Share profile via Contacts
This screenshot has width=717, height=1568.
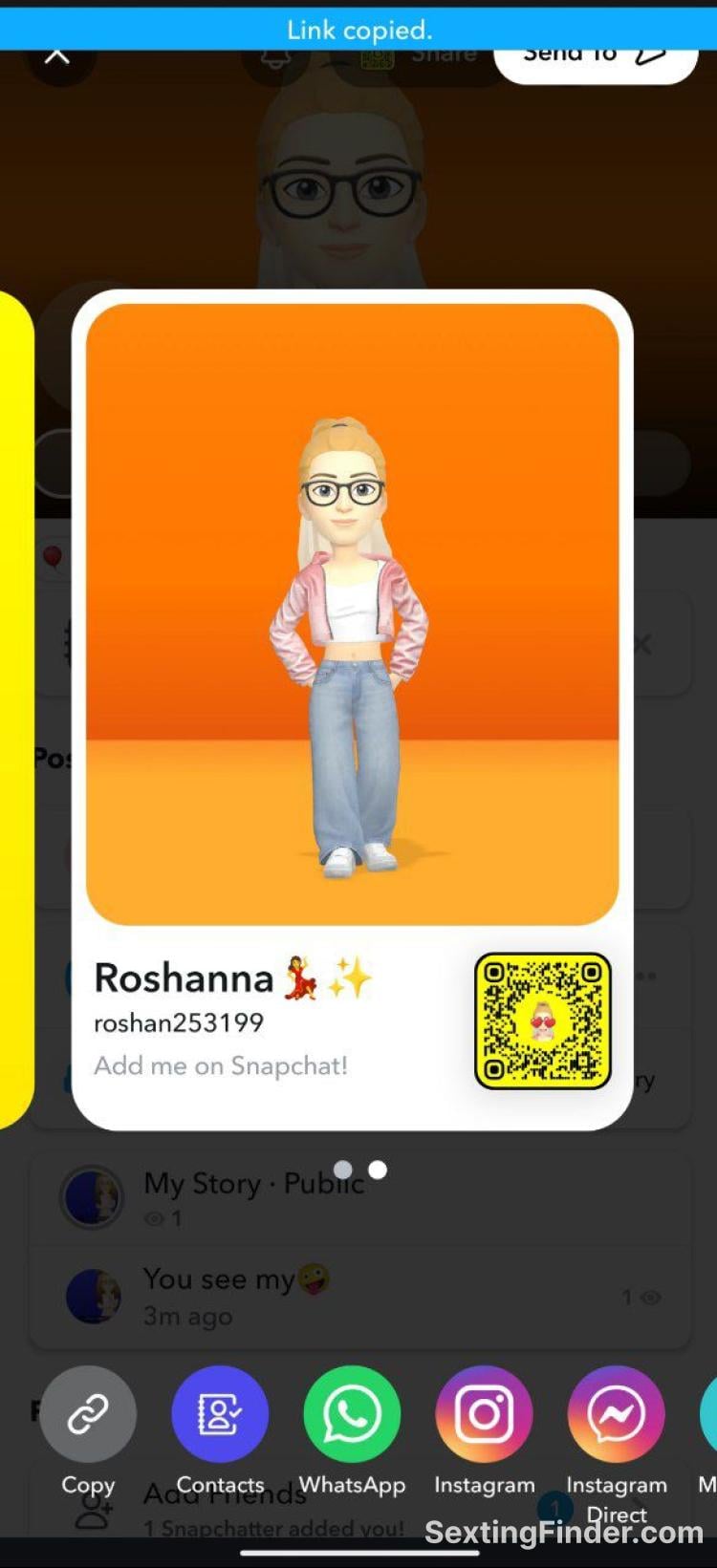[220, 1414]
